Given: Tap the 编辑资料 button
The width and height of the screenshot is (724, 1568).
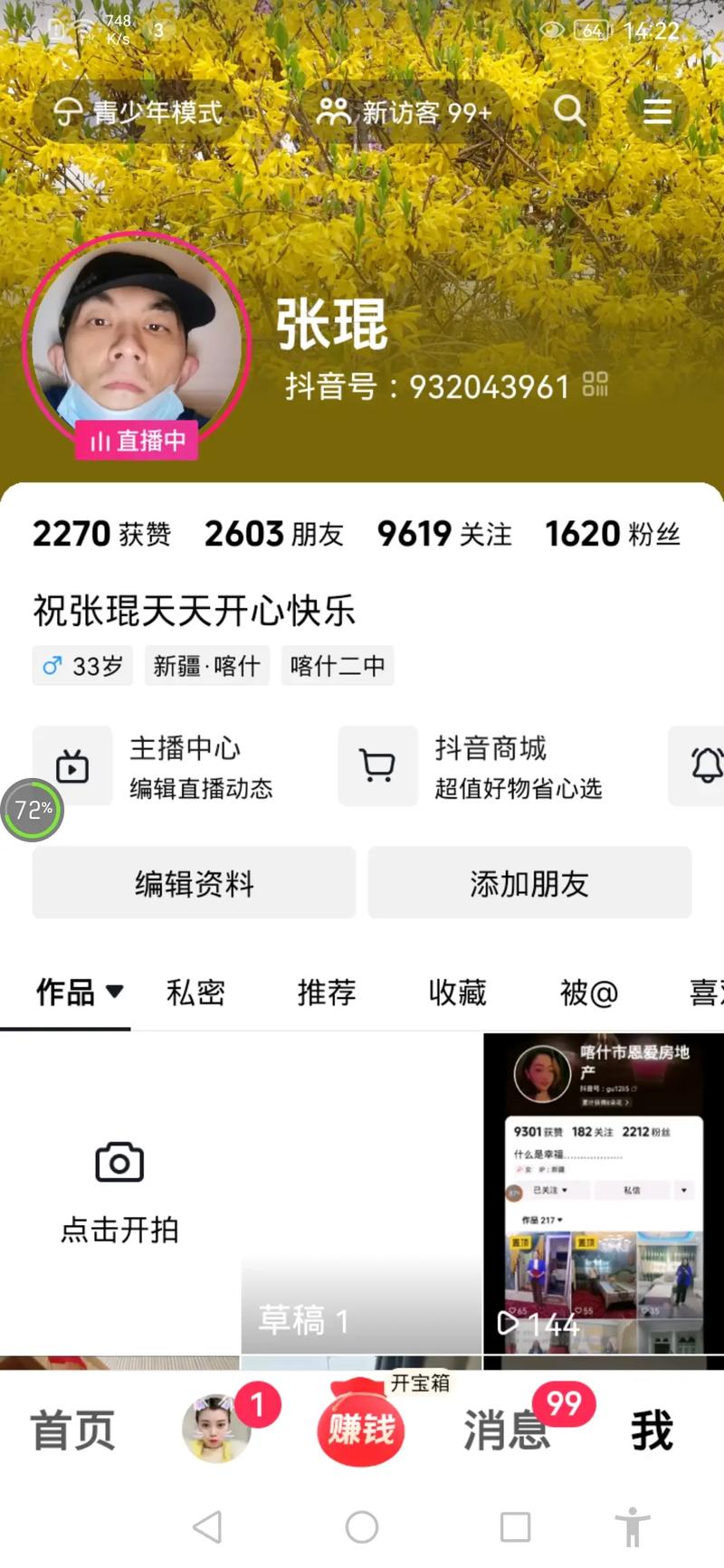Looking at the screenshot, I should (194, 882).
